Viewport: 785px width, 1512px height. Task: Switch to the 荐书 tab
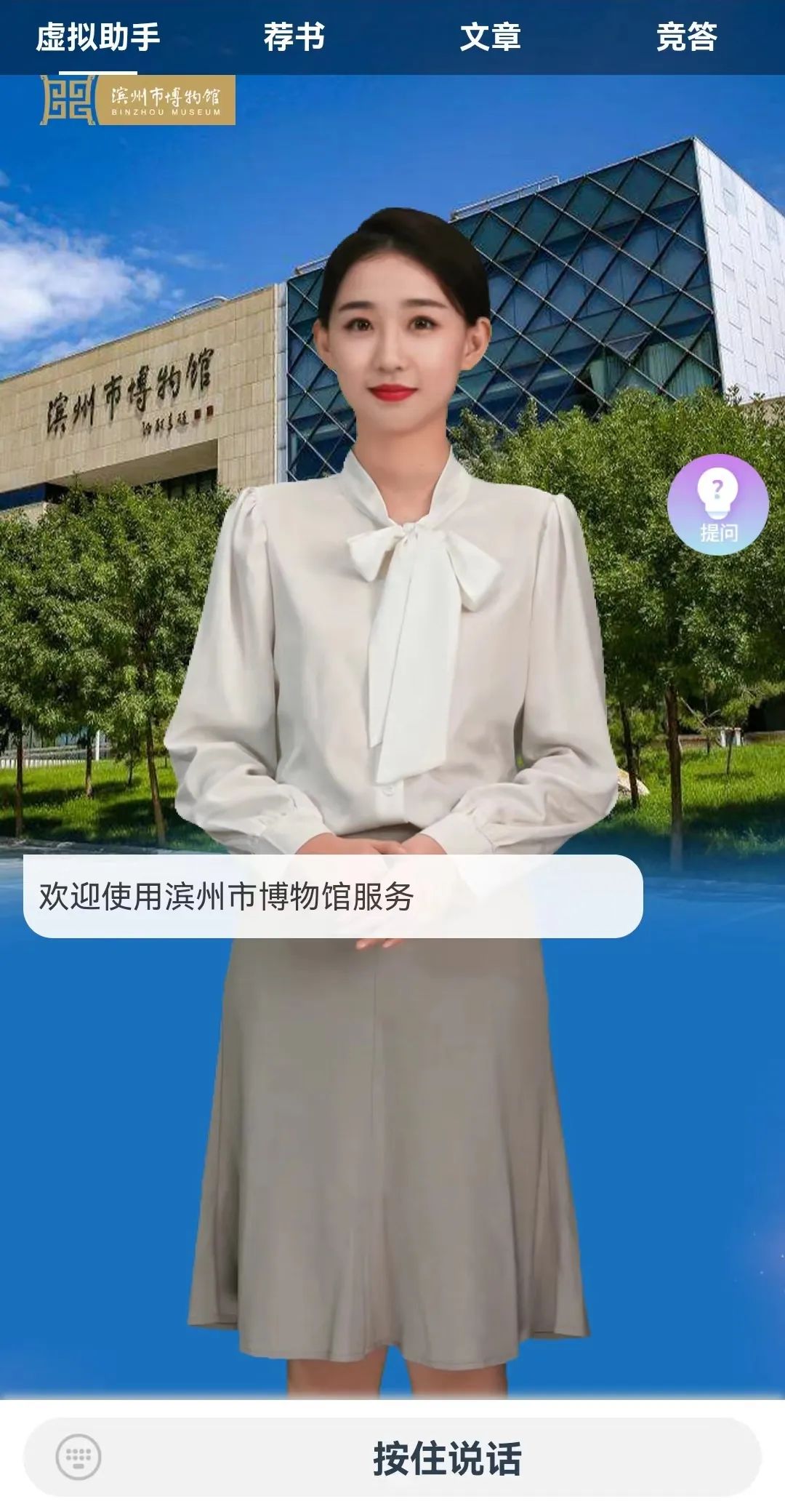[294, 37]
